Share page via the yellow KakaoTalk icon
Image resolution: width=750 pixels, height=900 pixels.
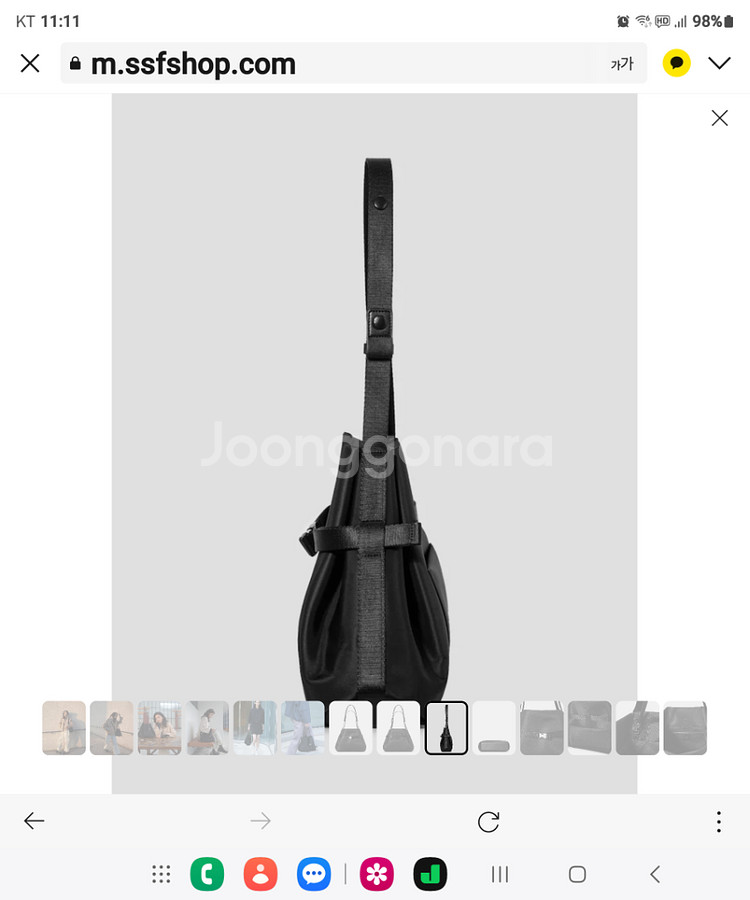coord(677,64)
